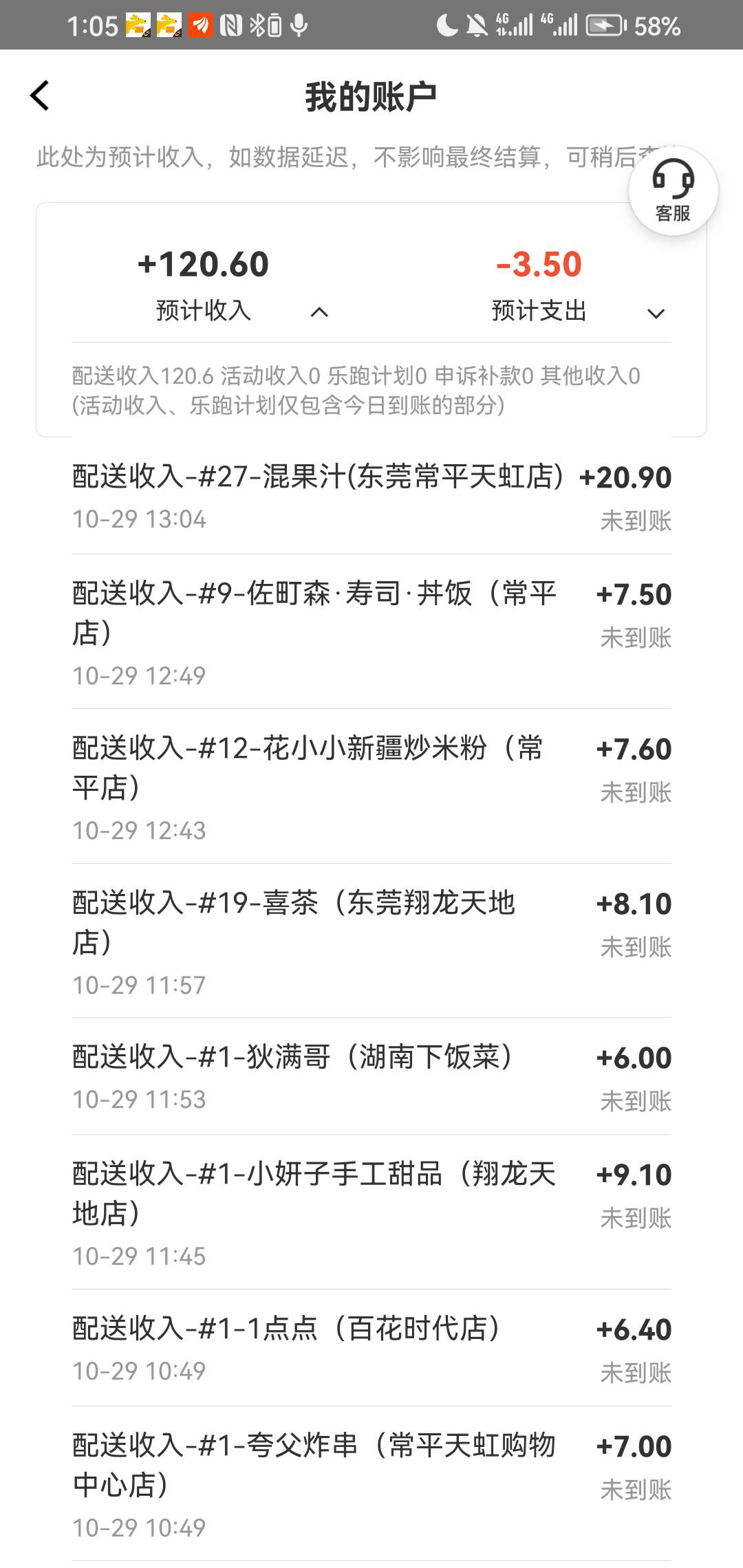Open the 夸父炸串 delivery income record
Viewport: 743px width, 1568px height.
(x=371, y=1483)
